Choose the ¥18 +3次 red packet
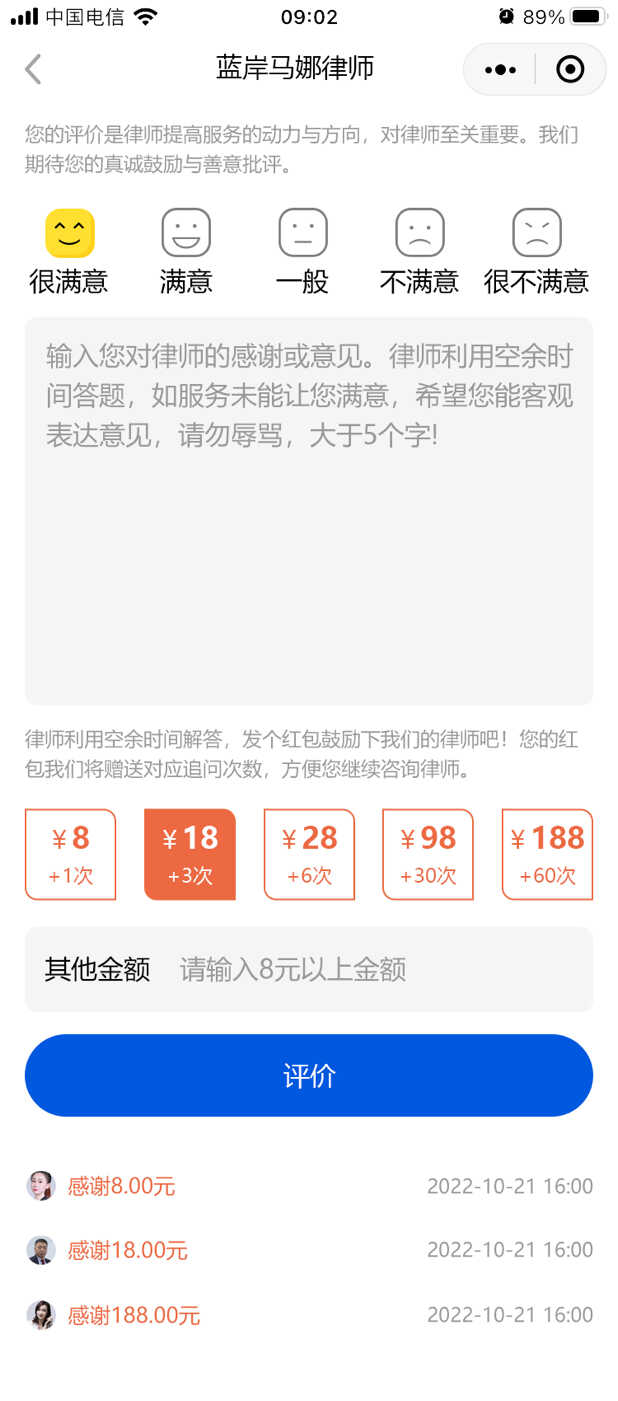The image size is (618, 1401). pyautogui.click(x=190, y=854)
